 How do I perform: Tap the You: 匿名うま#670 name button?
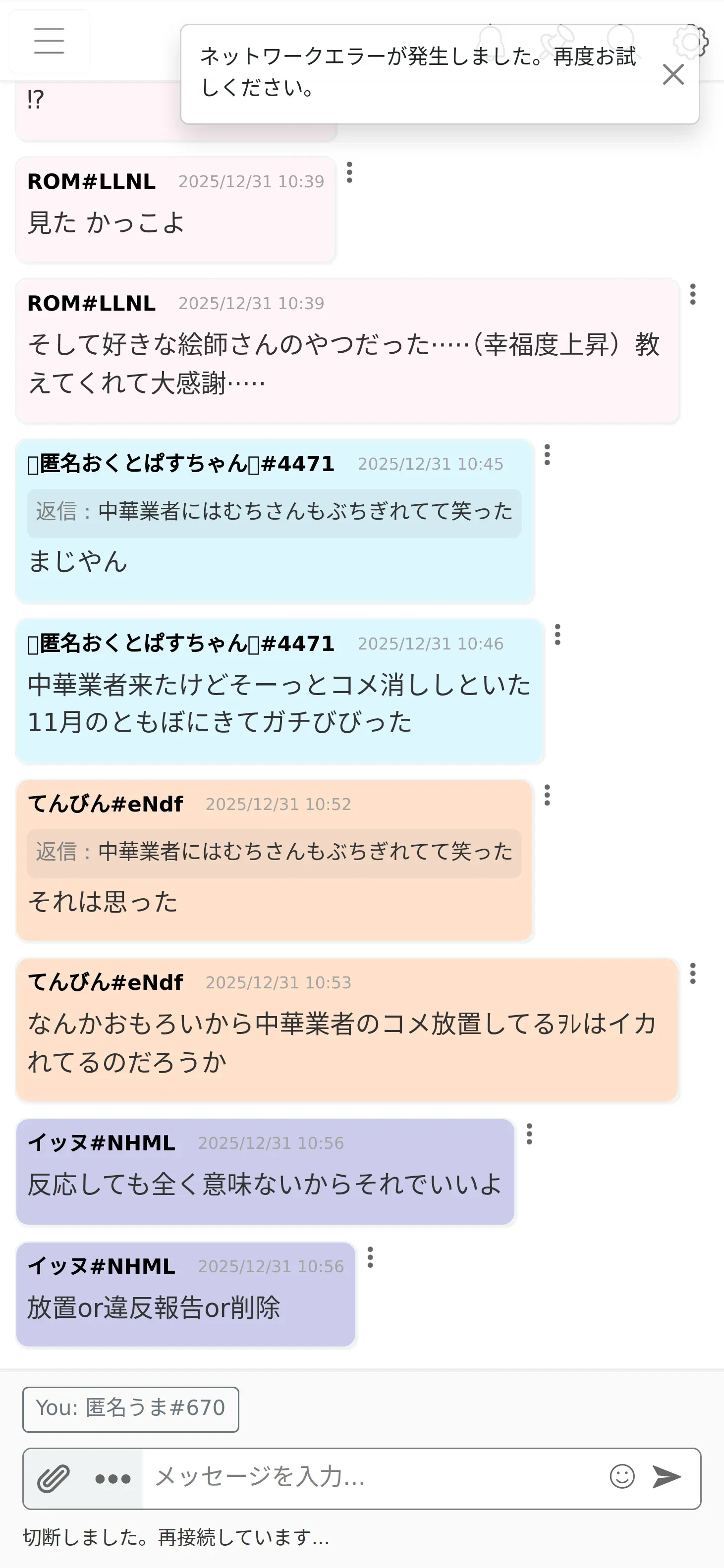(x=131, y=1408)
